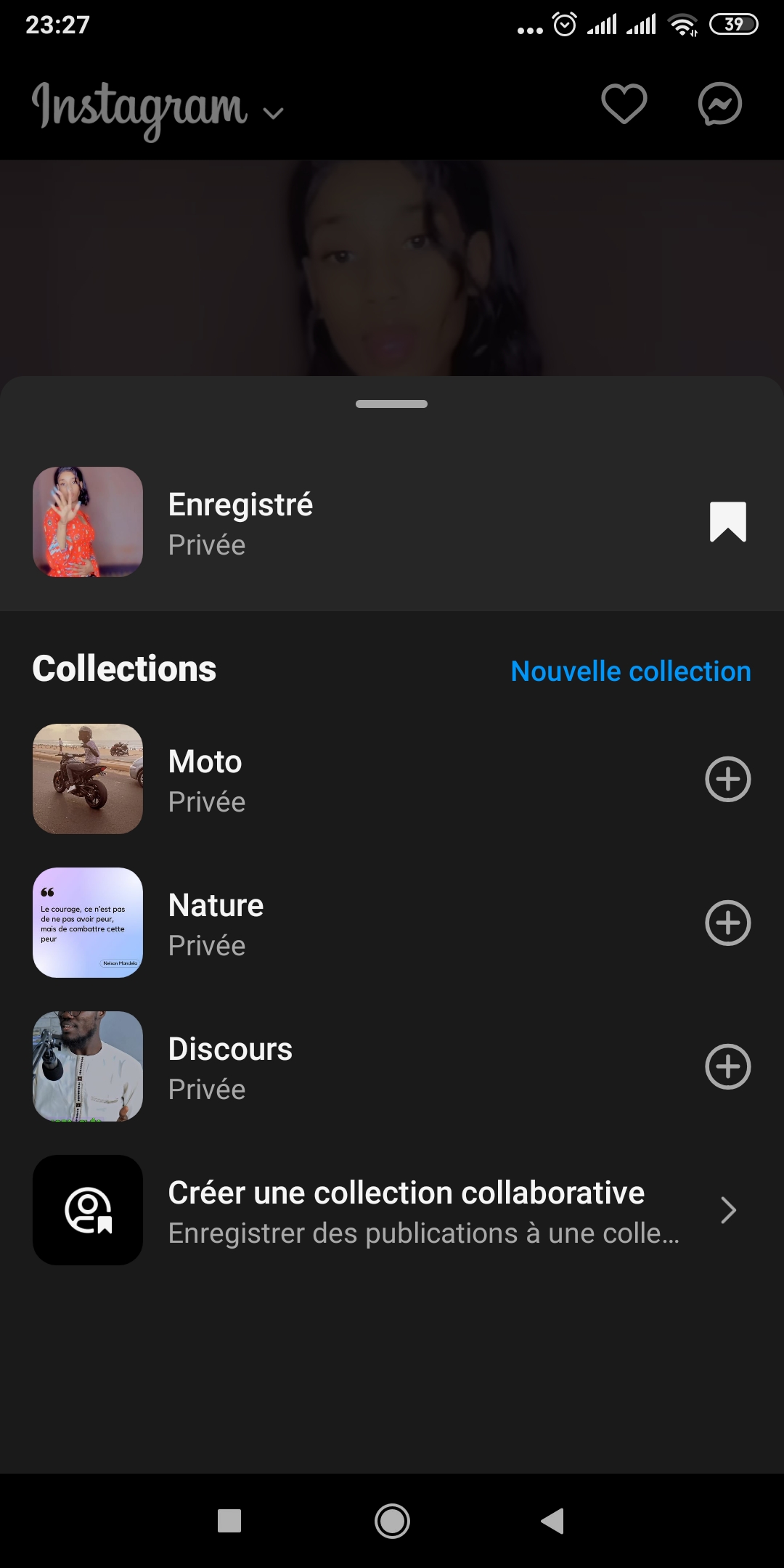Image resolution: width=784 pixels, height=1568 pixels.
Task: Add post to the Nature collection
Action: click(727, 923)
